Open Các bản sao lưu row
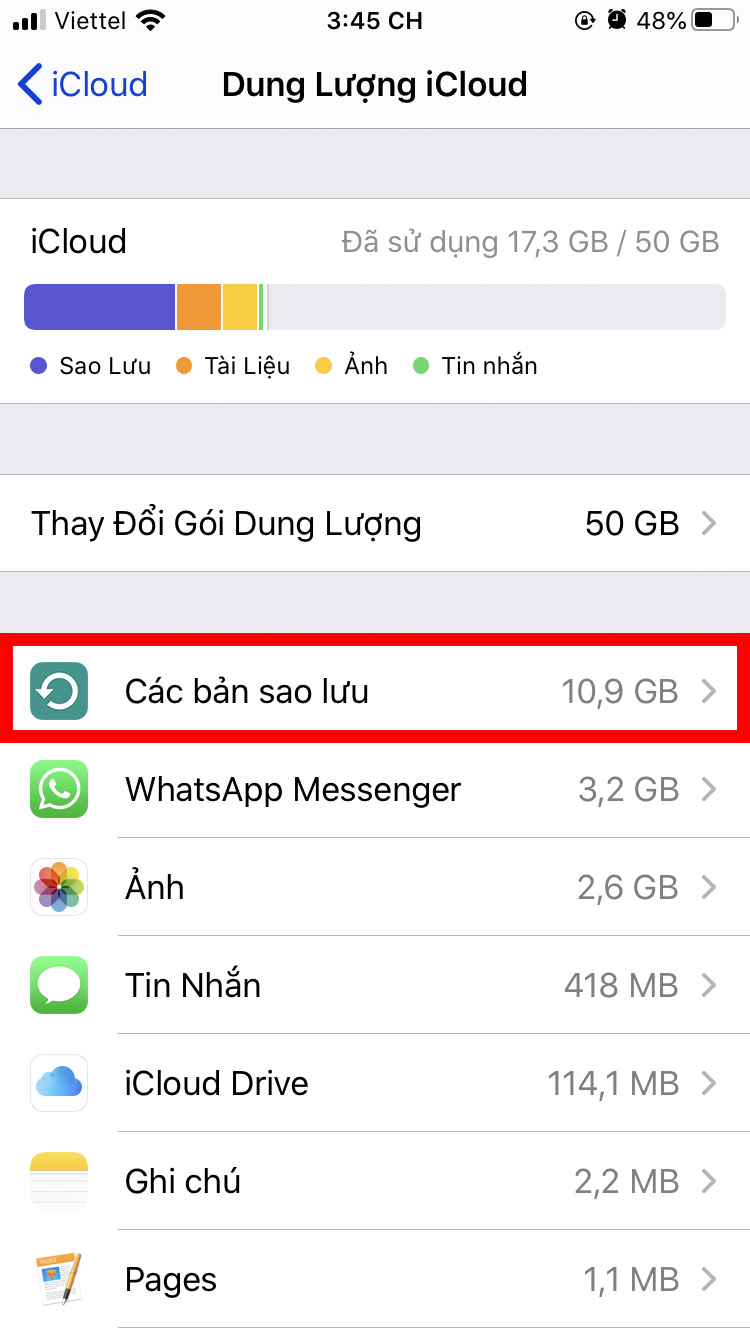This screenshot has width=750, height=1334. point(375,691)
